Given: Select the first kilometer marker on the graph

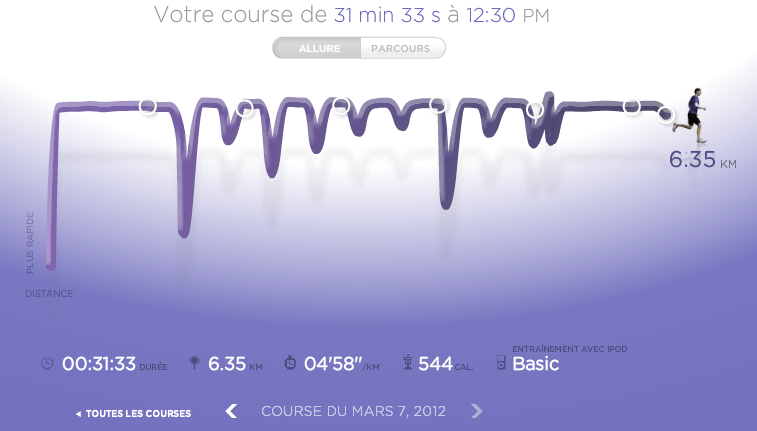Looking at the screenshot, I should (148, 106).
